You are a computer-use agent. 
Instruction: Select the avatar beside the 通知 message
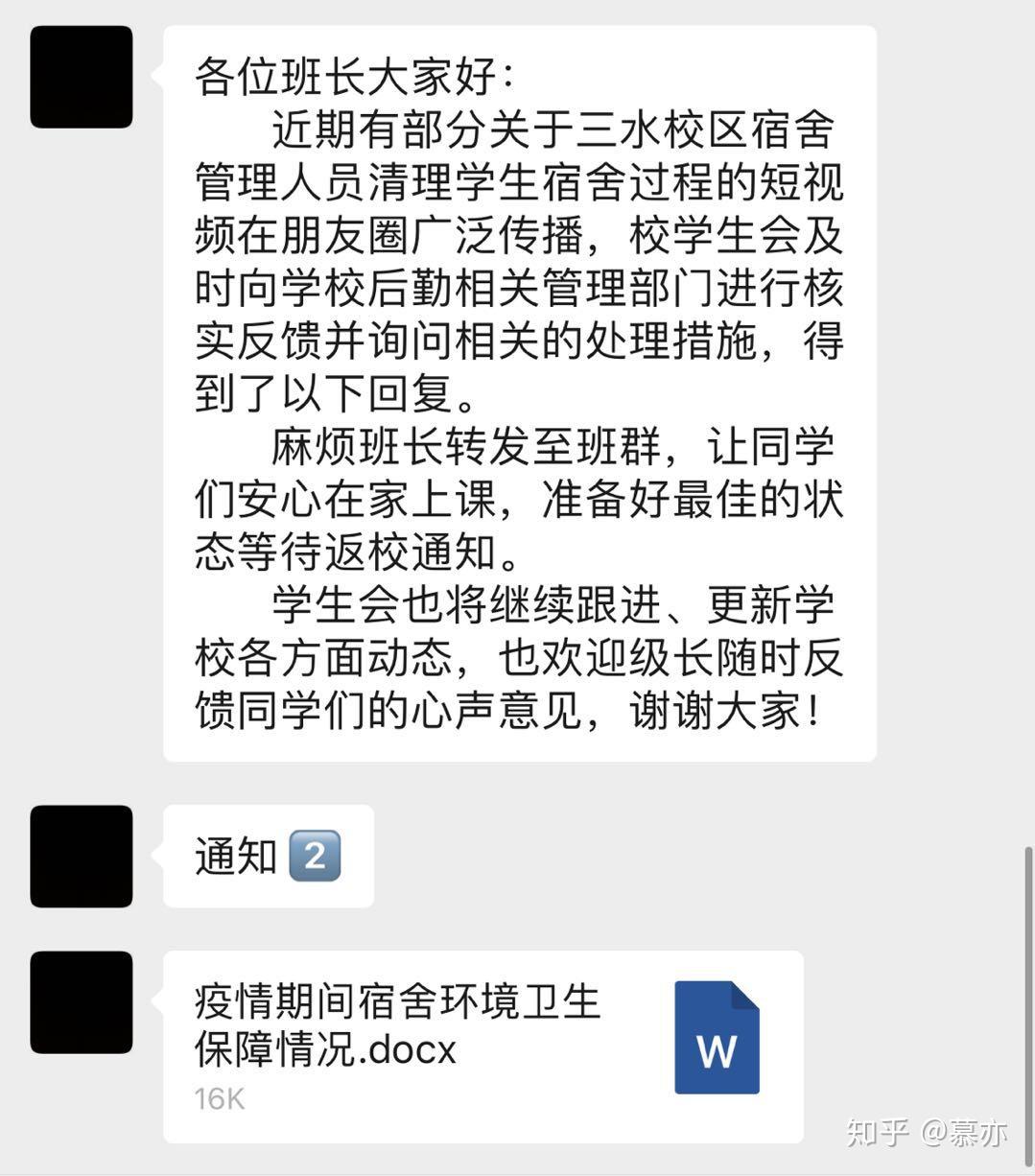point(82,857)
